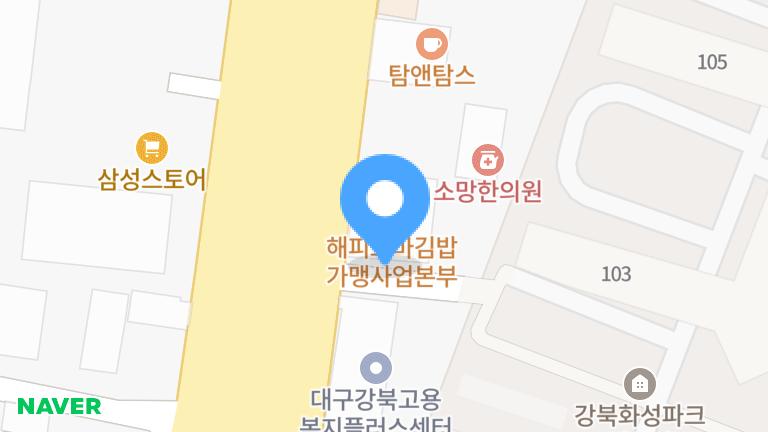Tap the blue location pin marker

[x=385, y=200]
